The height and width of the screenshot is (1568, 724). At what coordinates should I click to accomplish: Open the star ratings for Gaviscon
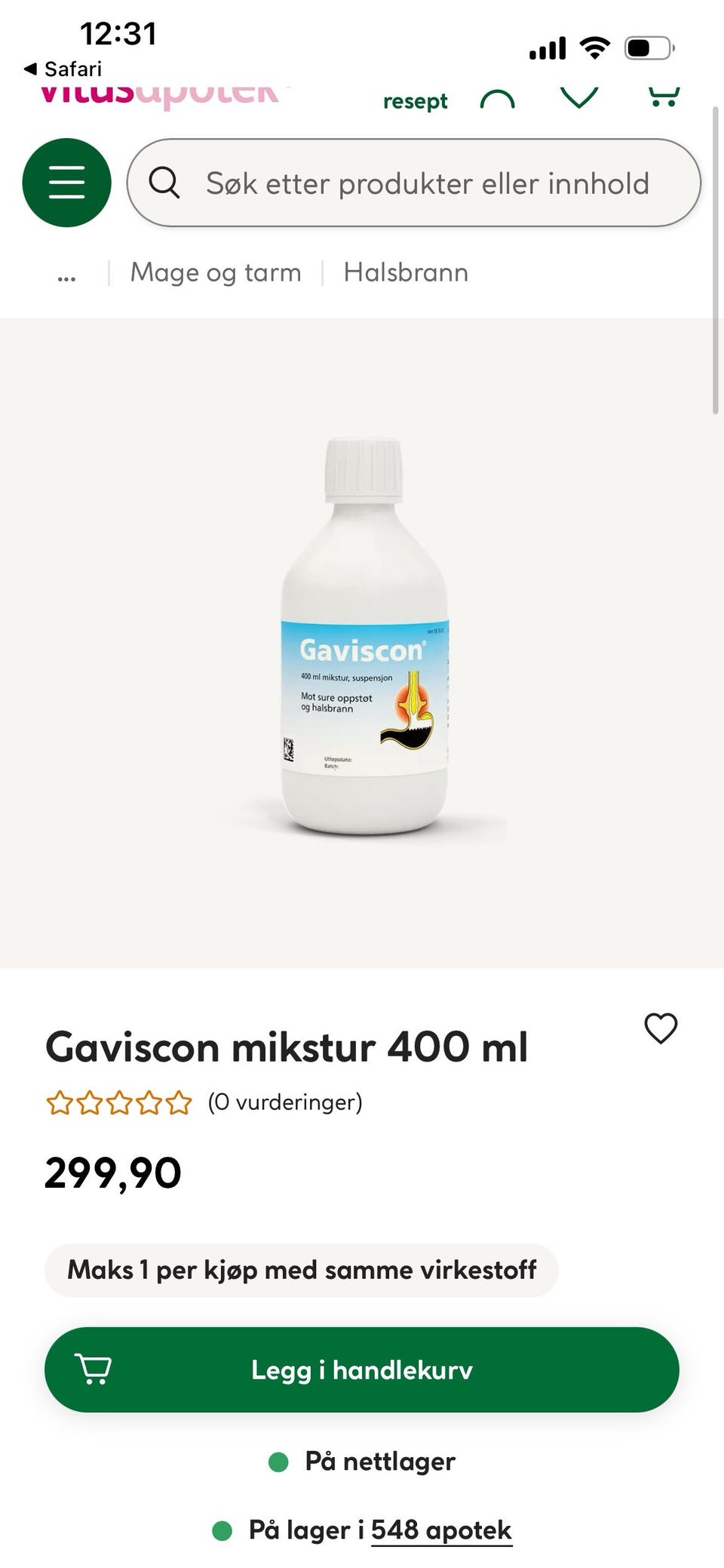point(119,1102)
